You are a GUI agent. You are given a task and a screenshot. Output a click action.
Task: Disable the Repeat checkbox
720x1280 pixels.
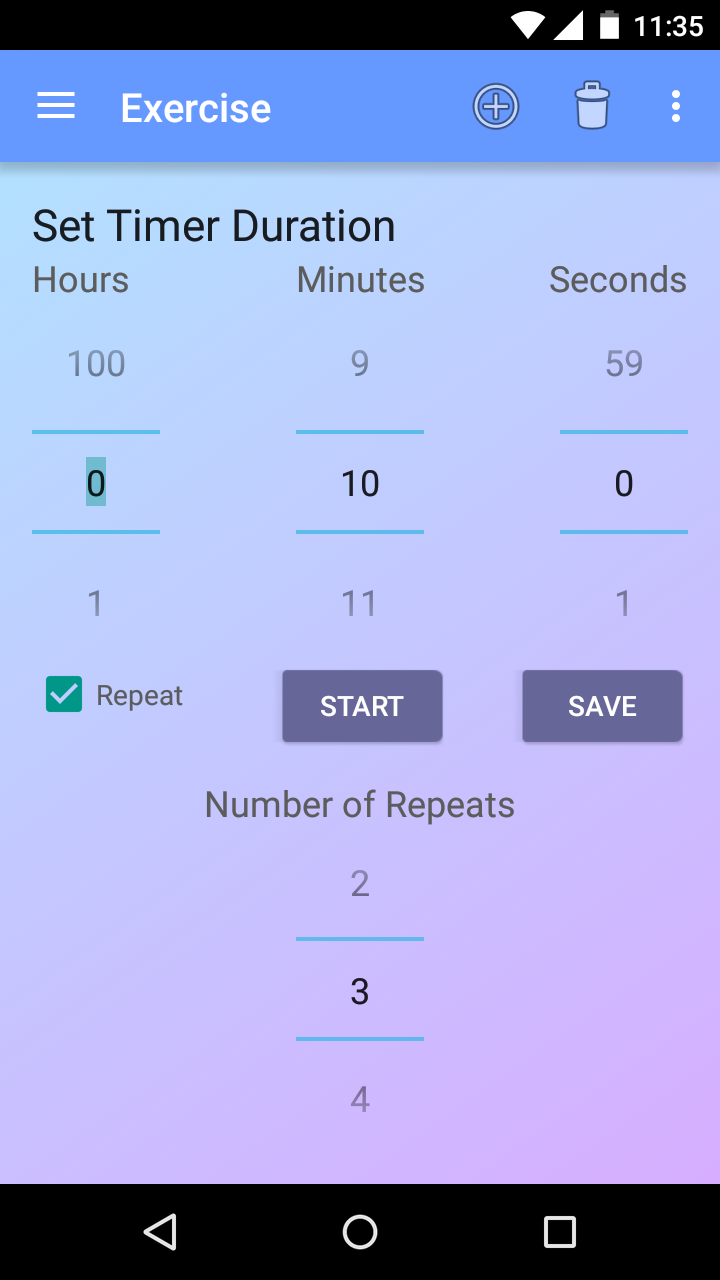pos(64,694)
